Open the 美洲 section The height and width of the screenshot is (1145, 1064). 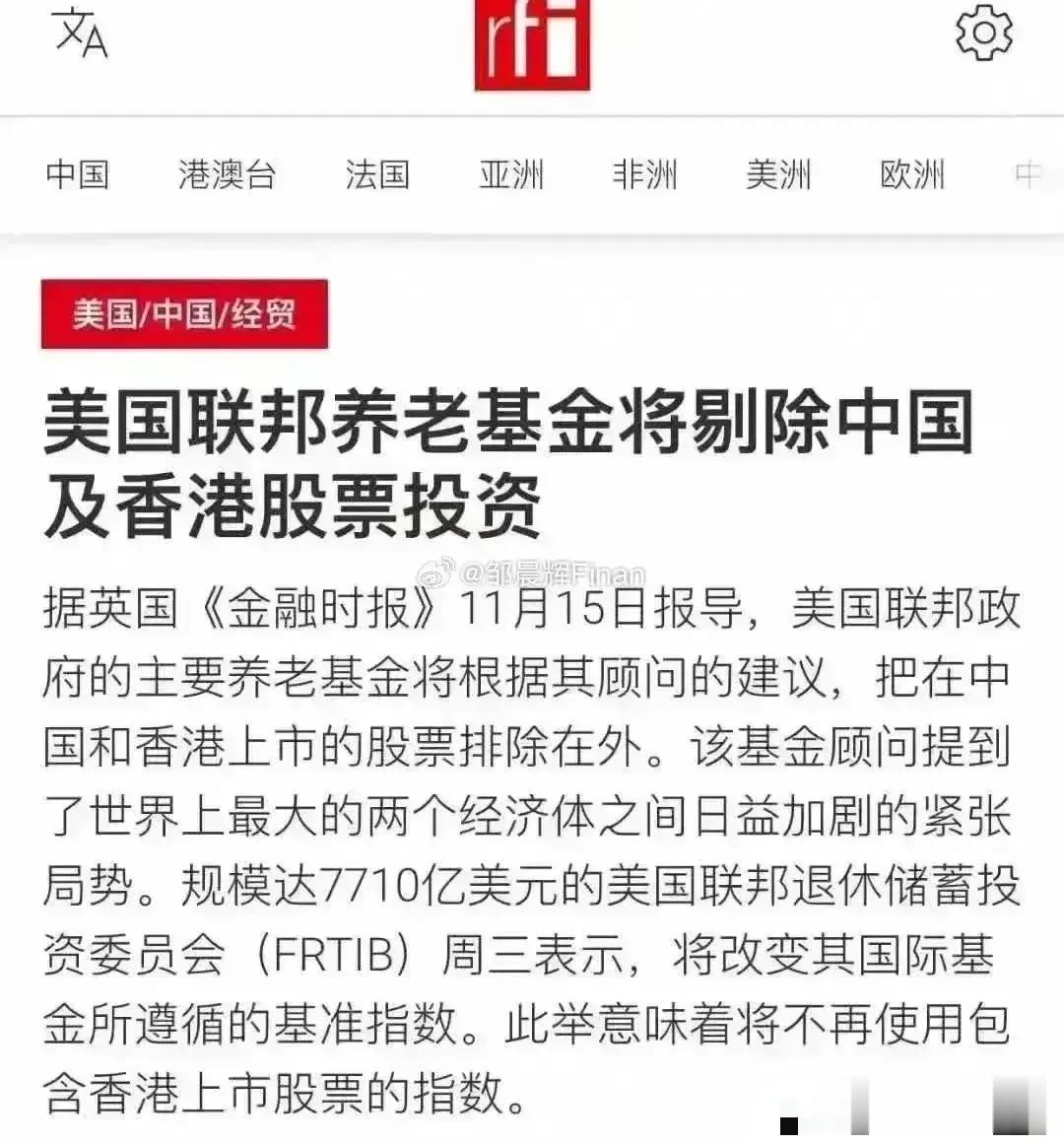(x=778, y=175)
